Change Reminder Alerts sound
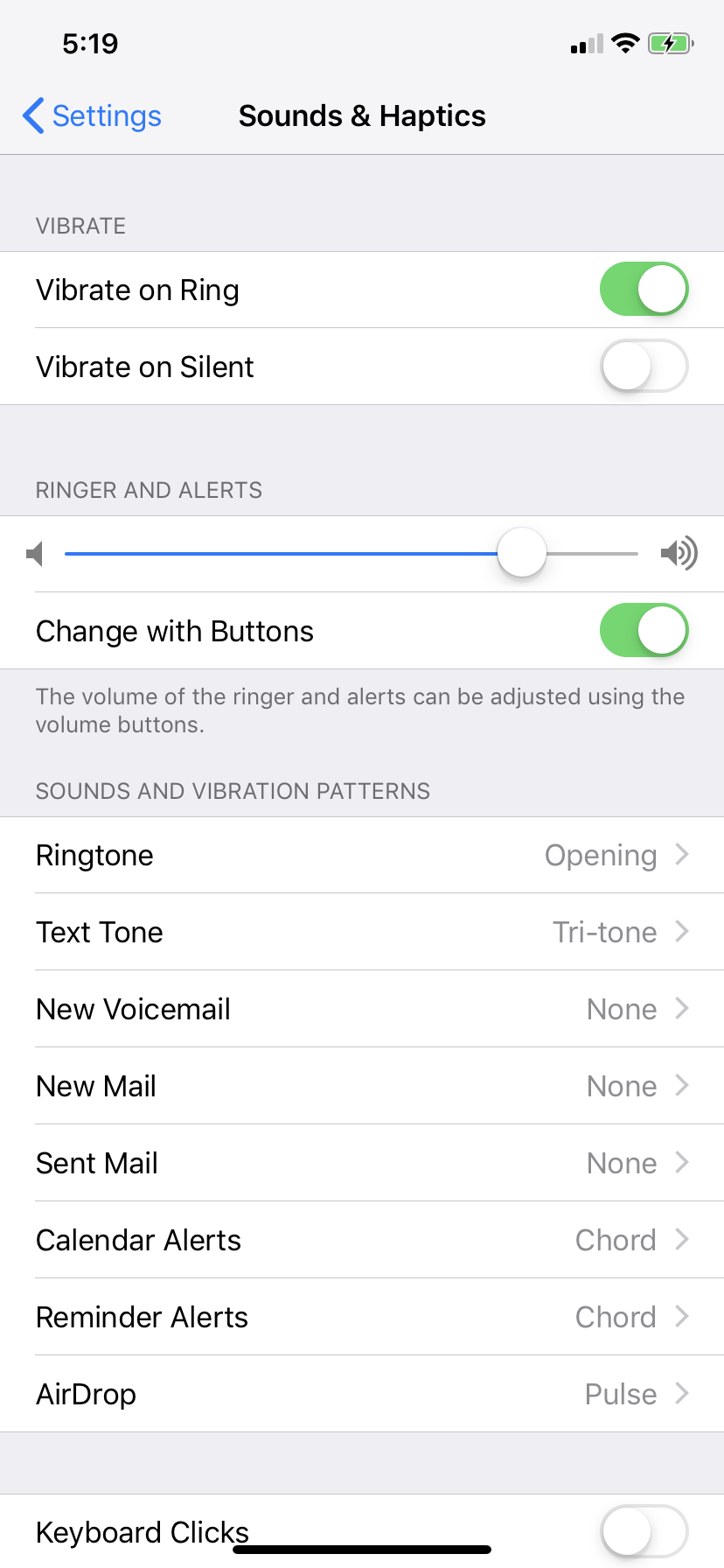This screenshot has height=1568, width=724. (x=362, y=1317)
